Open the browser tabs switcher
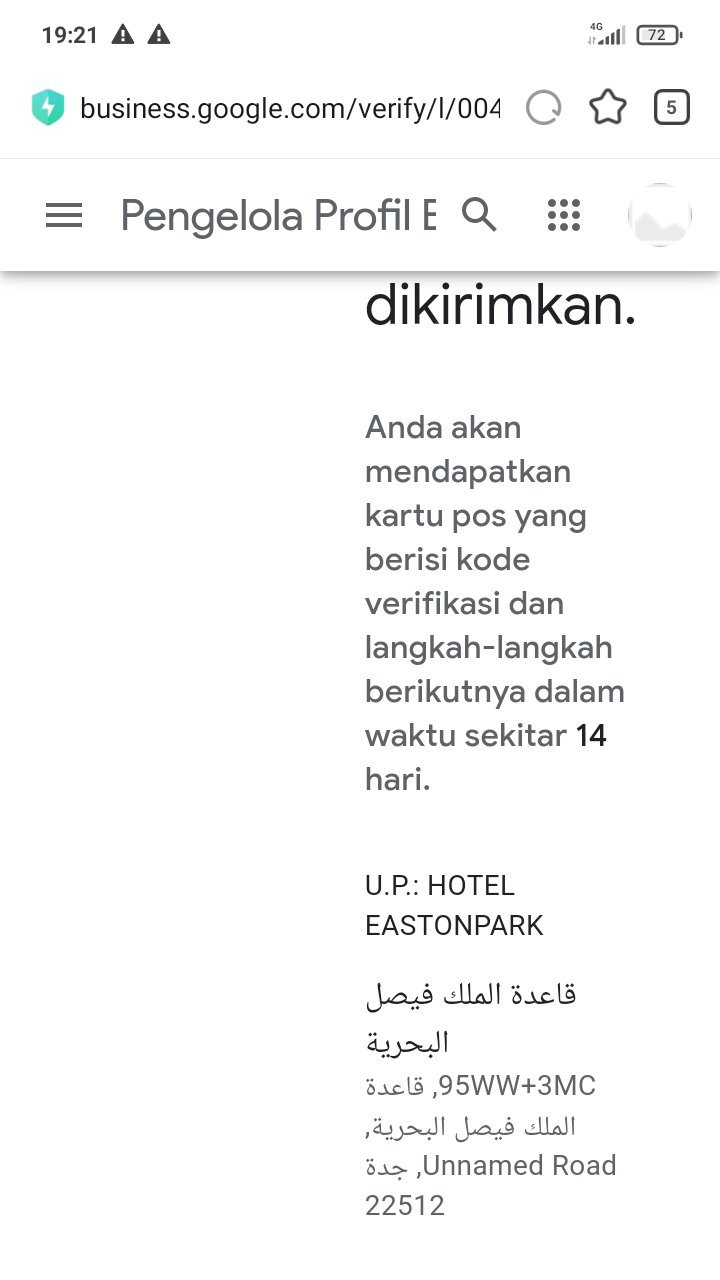 coord(671,108)
